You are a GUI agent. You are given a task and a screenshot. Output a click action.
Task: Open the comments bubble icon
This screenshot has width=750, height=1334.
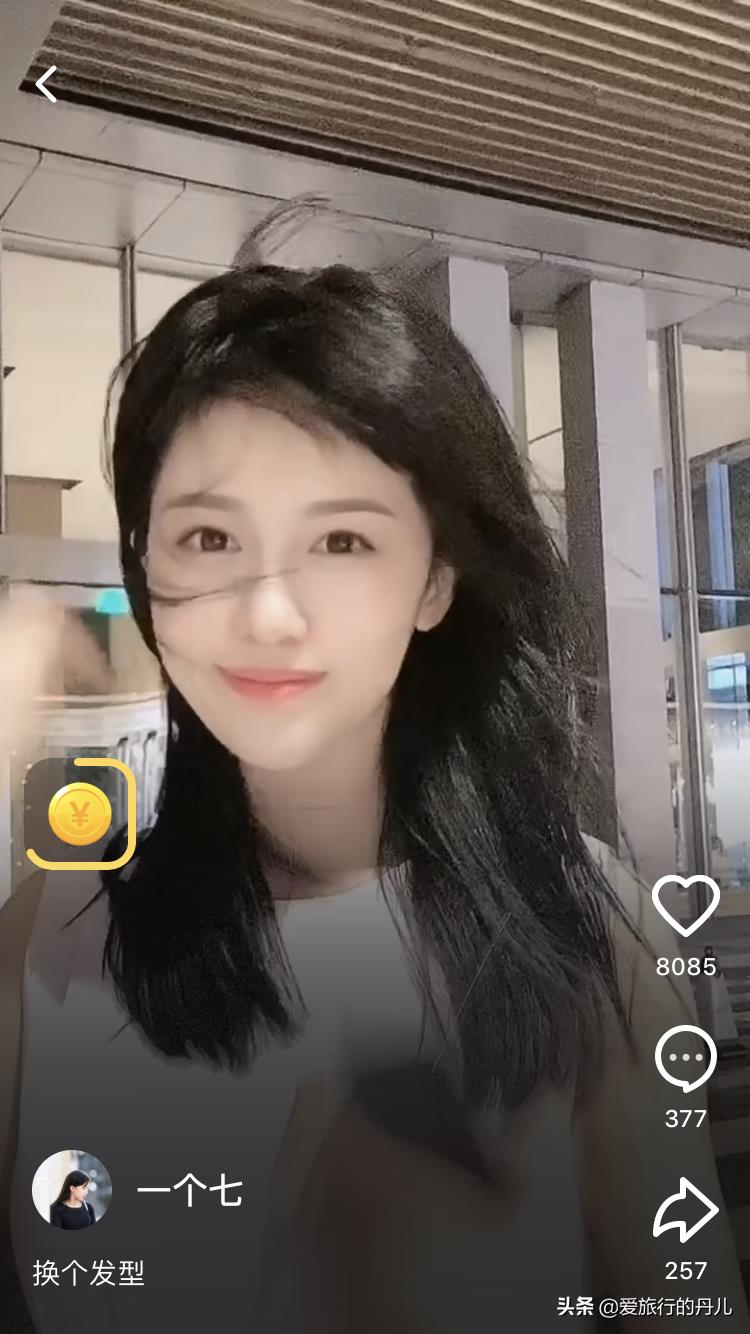click(686, 1059)
